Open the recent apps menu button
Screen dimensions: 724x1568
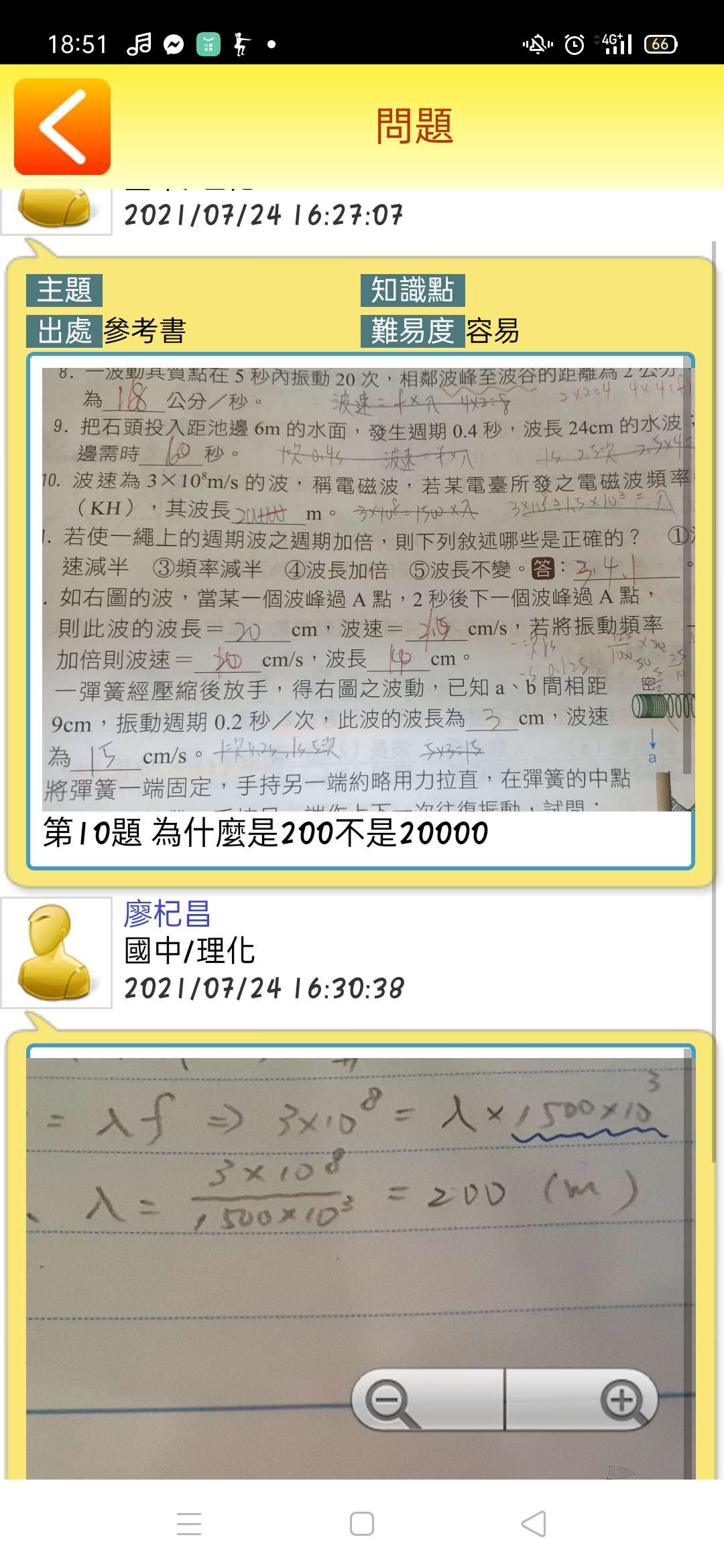click(189, 1524)
